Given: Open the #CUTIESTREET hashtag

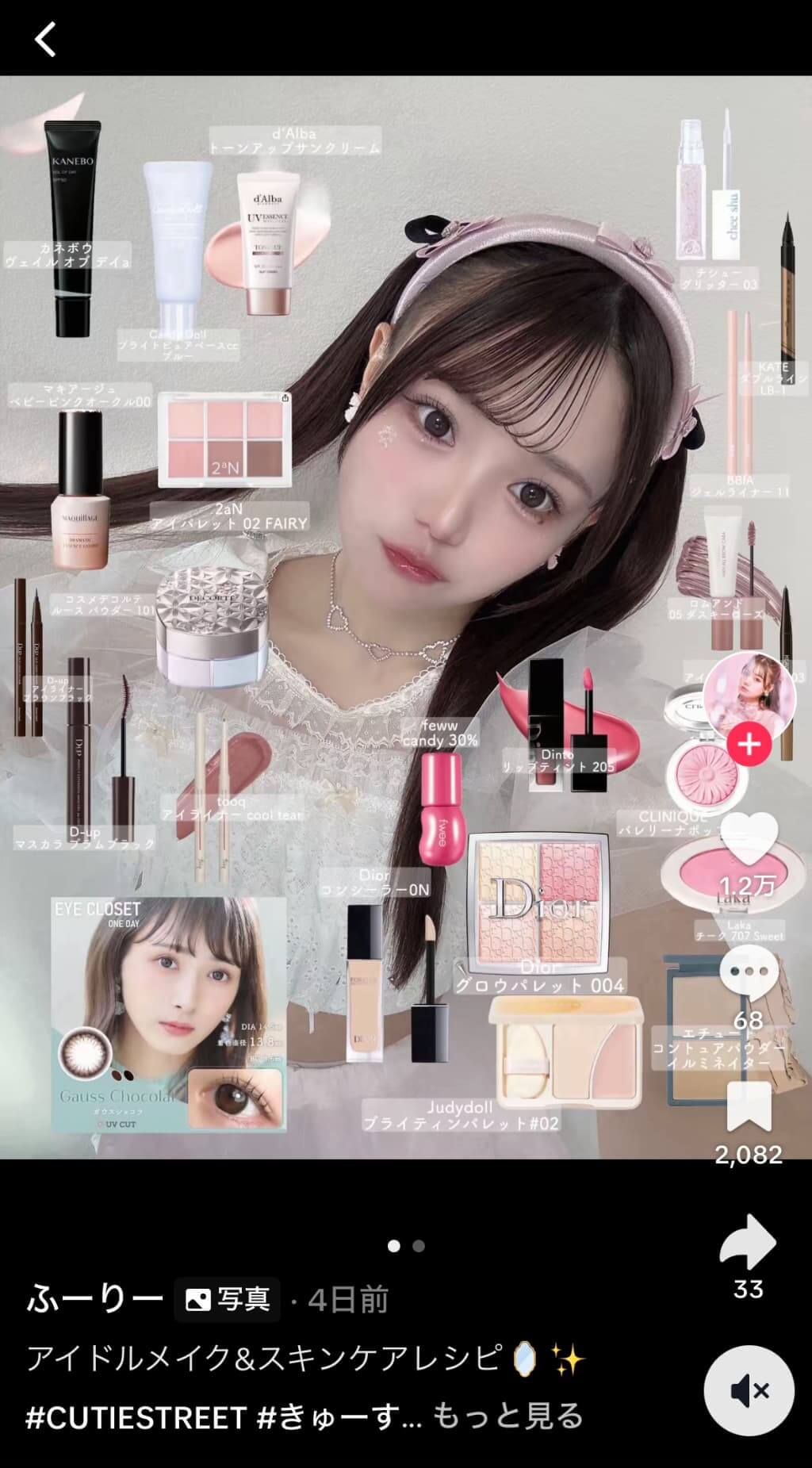Looking at the screenshot, I should point(136,1416).
